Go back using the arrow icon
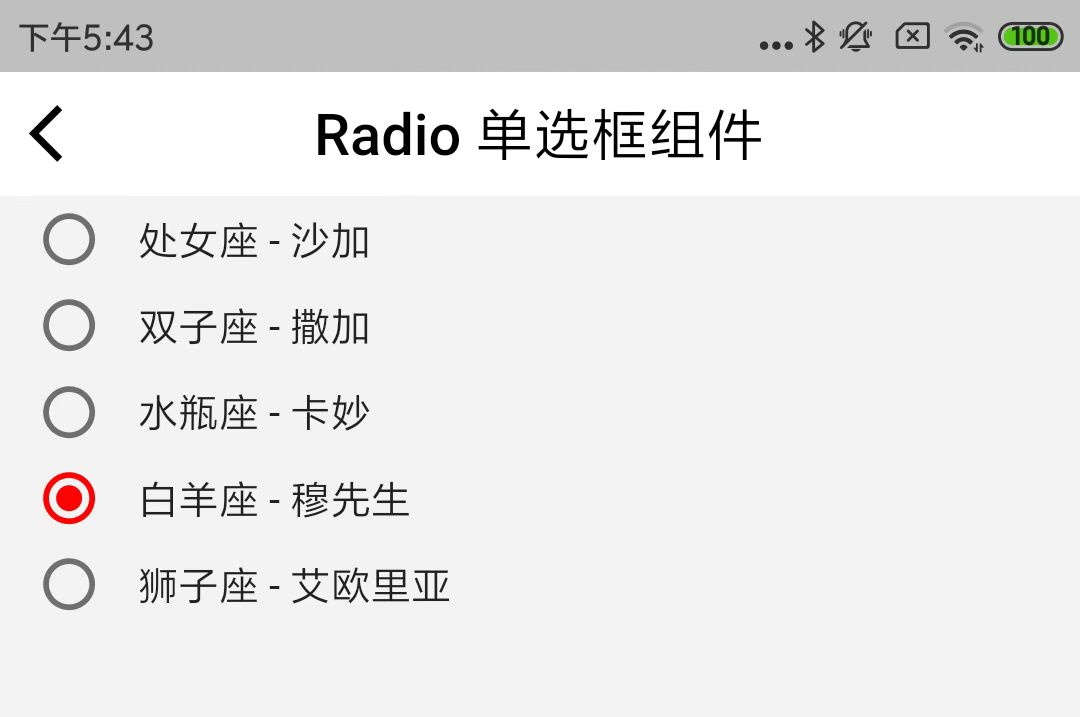Screen dimensions: 1080x717 coord(46,134)
